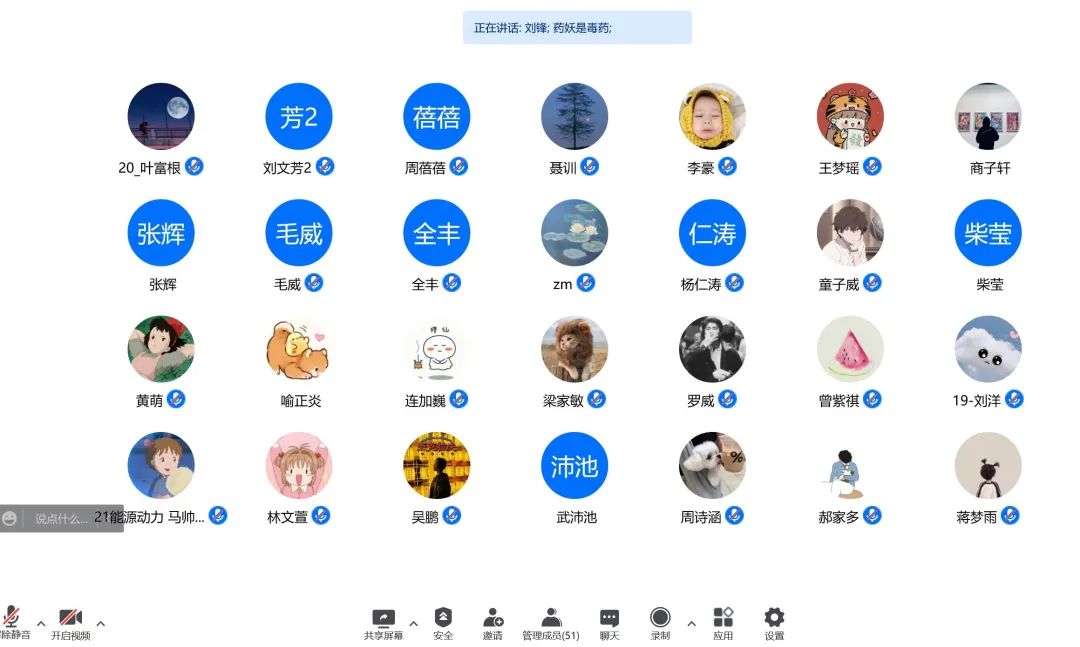Select participant 柴莹's avatar
This screenshot has width=1080, height=647.
click(988, 233)
